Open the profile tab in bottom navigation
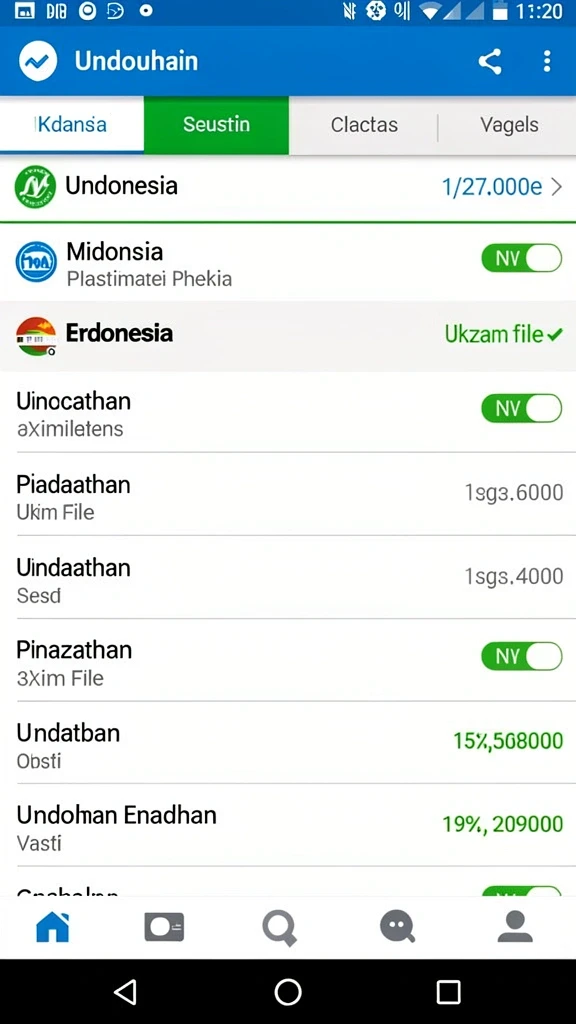This screenshot has width=576, height=1024. (x=515, y=927)
